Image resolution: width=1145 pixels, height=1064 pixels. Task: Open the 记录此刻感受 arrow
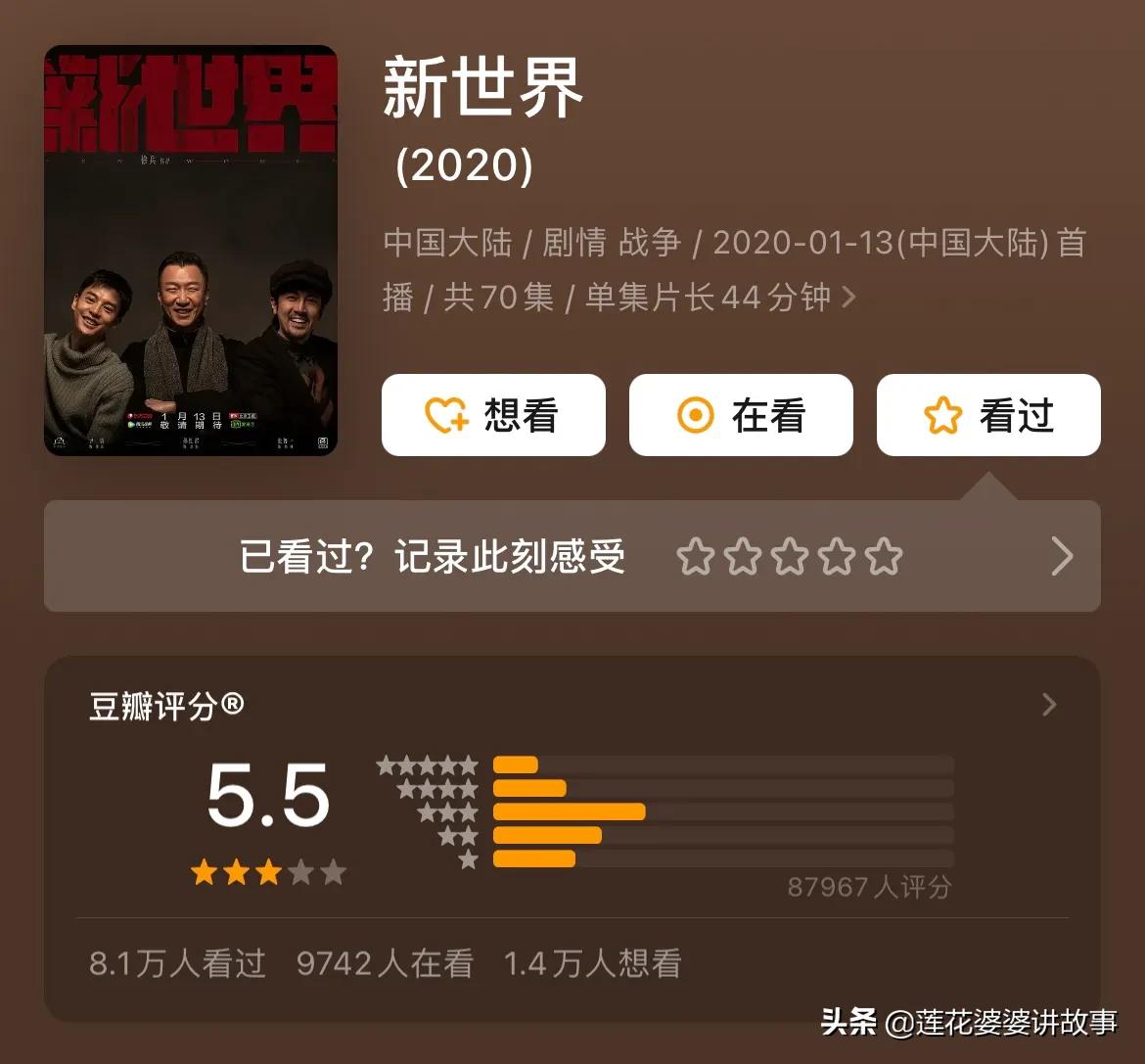click(x=1062, y=557)
